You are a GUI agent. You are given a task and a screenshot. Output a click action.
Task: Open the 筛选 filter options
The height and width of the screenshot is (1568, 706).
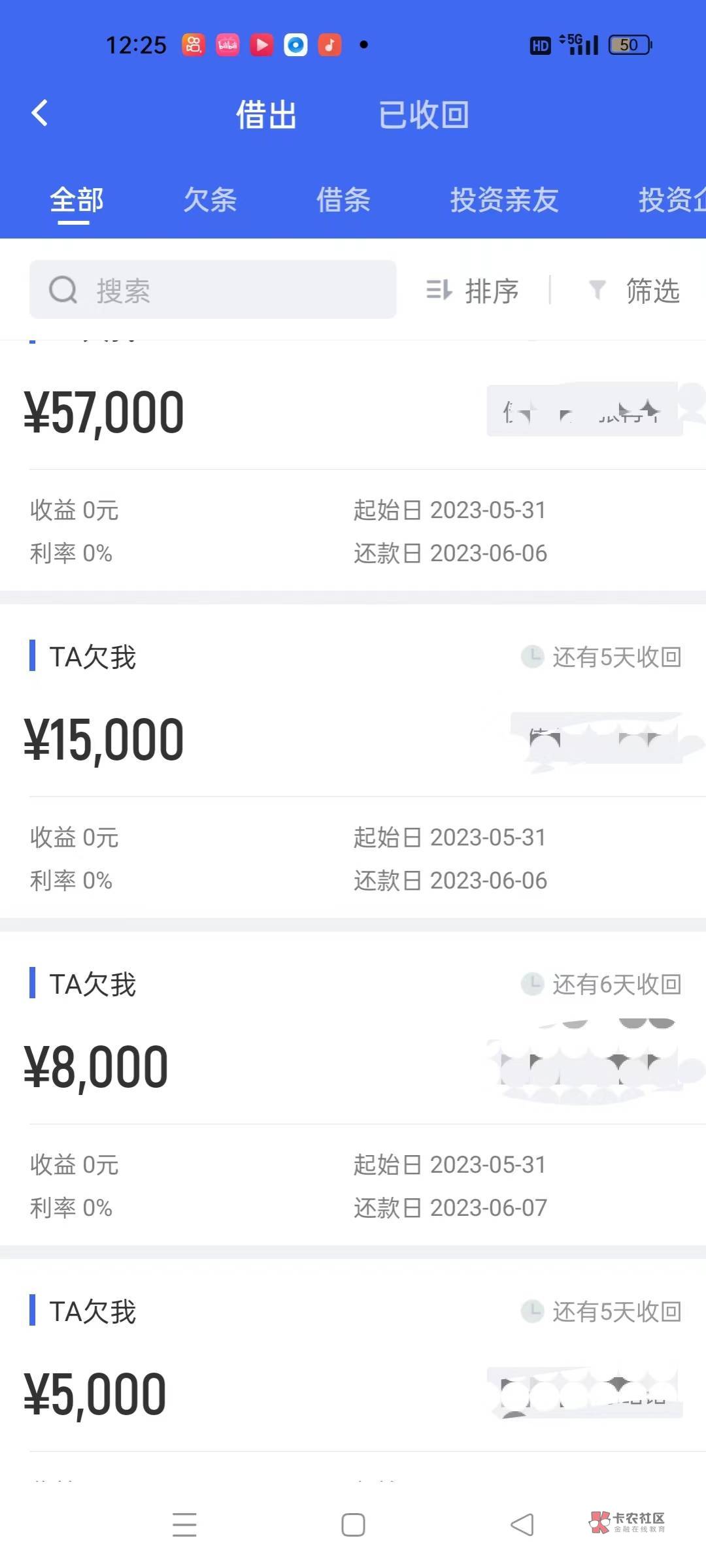click(x=635, y=291)
